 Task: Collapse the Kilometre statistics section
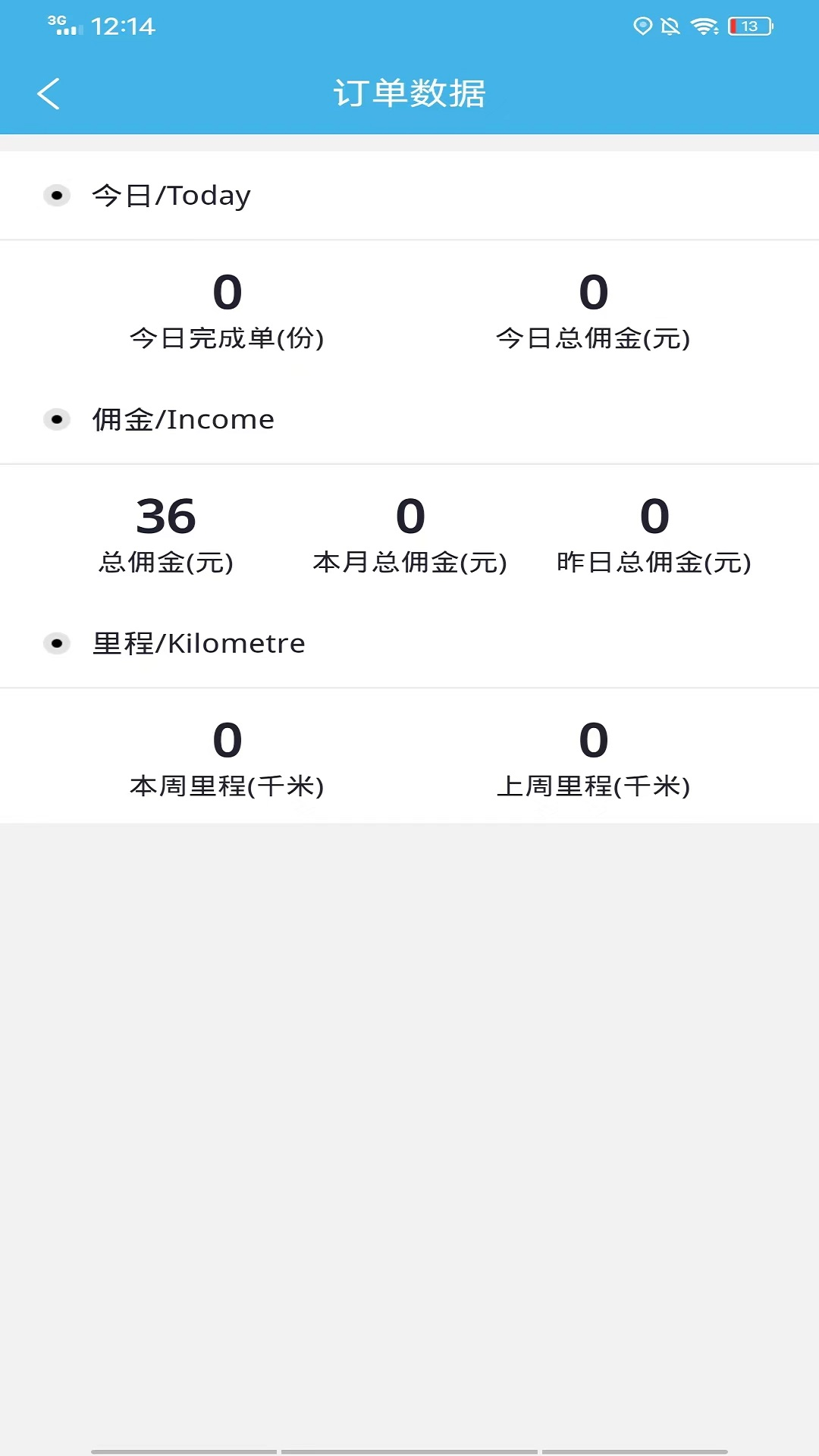click(x=198, y=642)
